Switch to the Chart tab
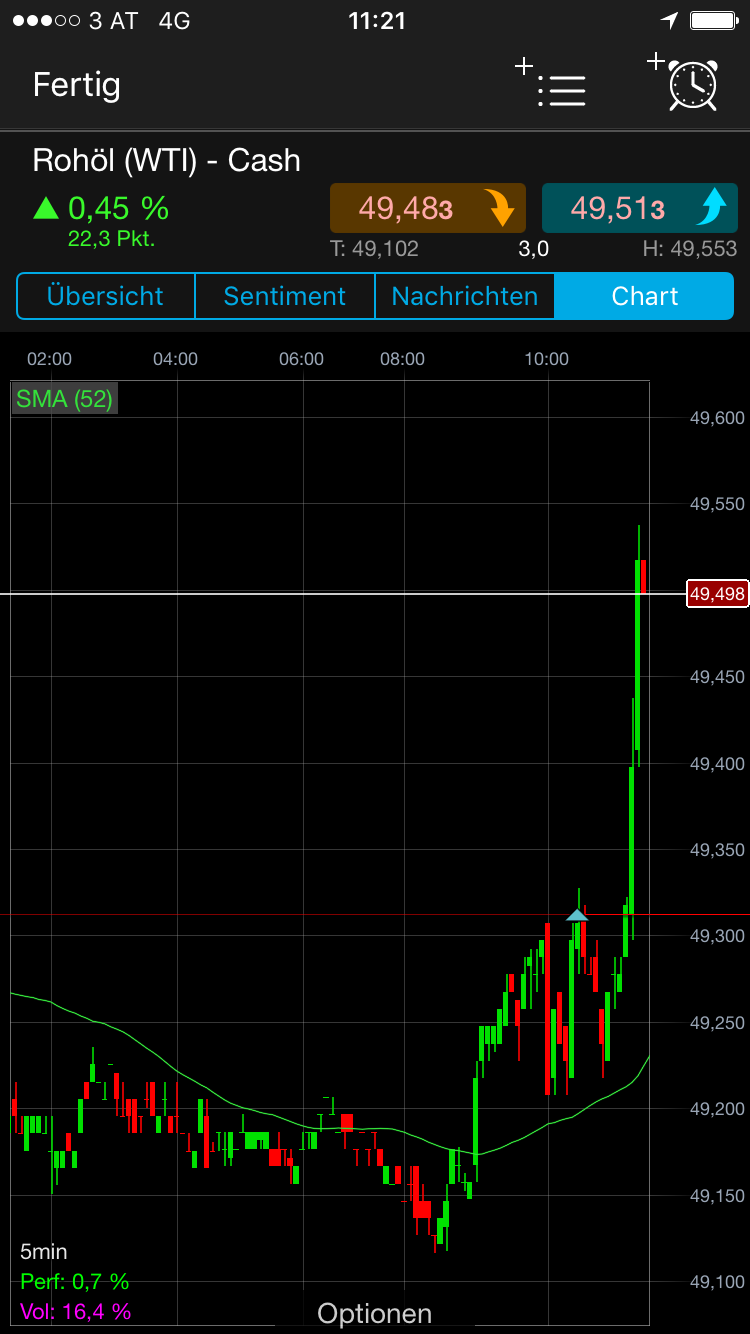 pyautogui.click(x=644, y=296)
